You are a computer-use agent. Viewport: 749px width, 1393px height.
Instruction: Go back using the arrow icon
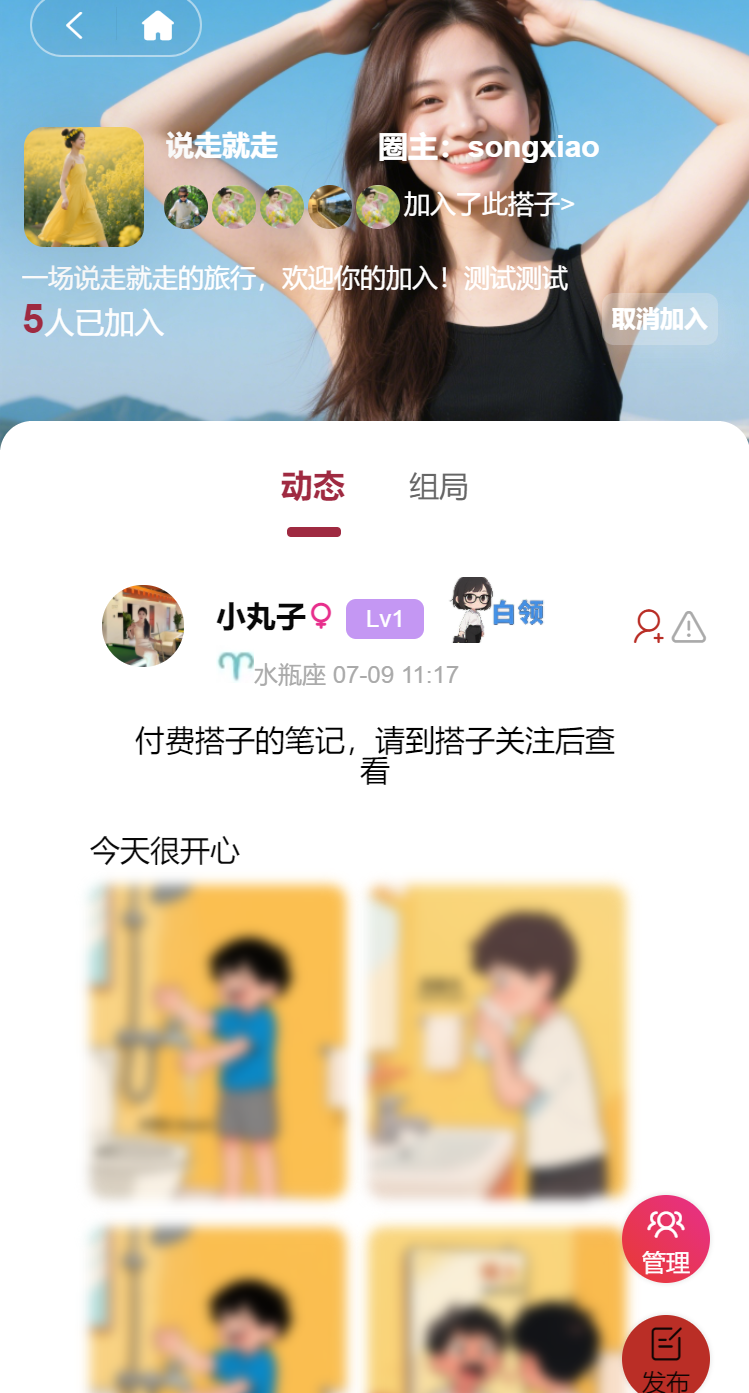75,26
